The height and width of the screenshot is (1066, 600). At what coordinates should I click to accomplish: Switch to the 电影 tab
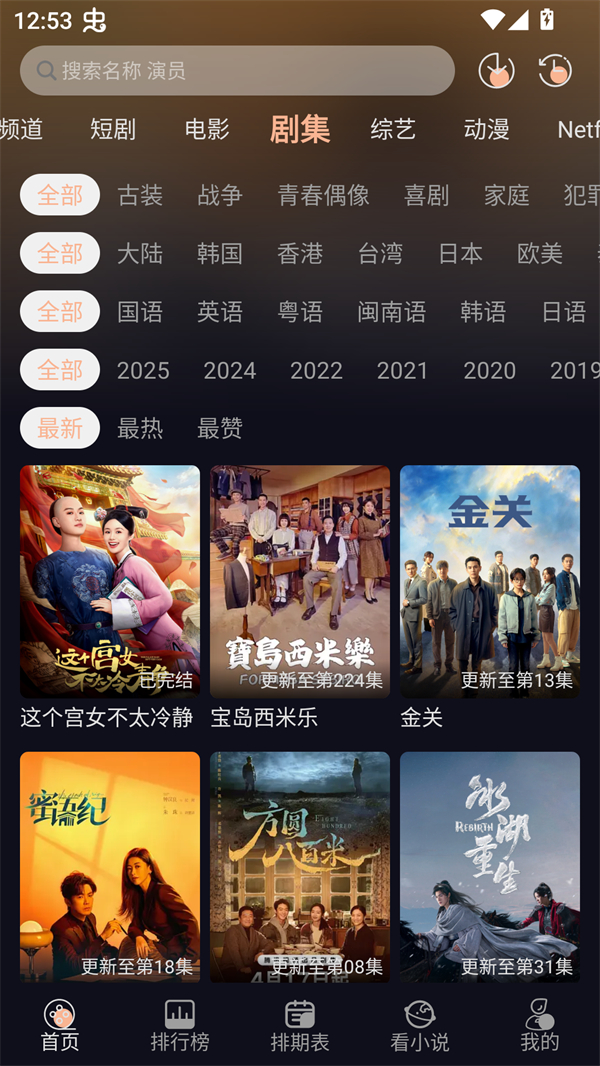[x=207, y=129]
